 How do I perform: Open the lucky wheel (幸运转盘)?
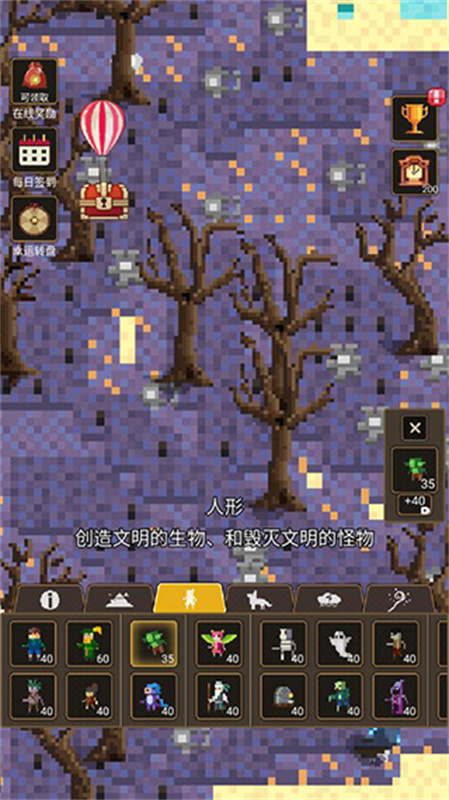tap(34, 219)
